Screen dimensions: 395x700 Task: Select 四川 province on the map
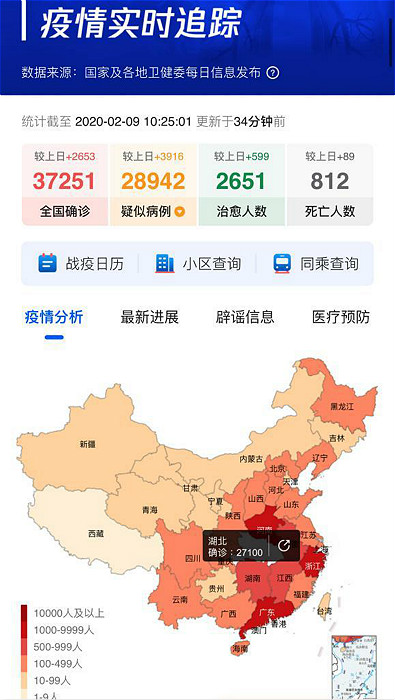pyautogui.click(x=193, y=558)
